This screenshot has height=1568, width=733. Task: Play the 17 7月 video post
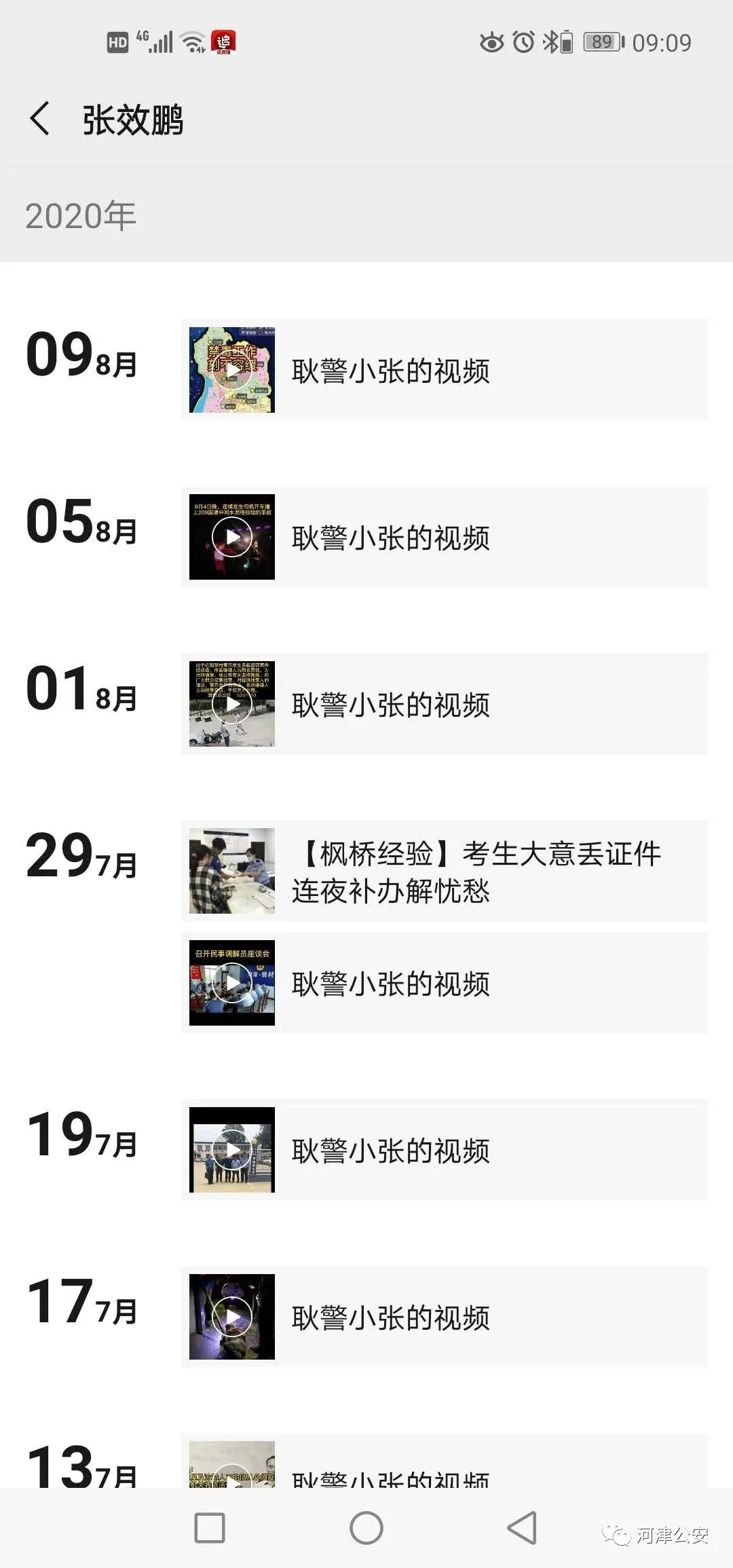(232, 1317)
